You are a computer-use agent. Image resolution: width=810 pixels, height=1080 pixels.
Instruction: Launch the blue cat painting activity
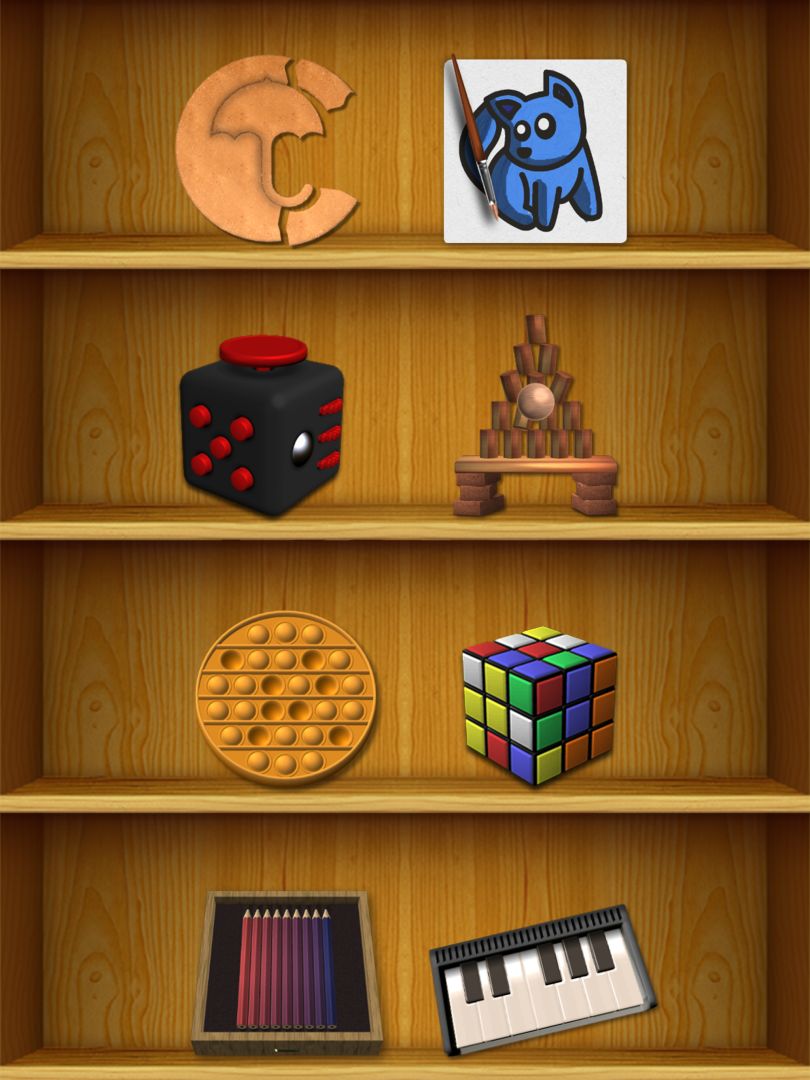pos(535,150)
